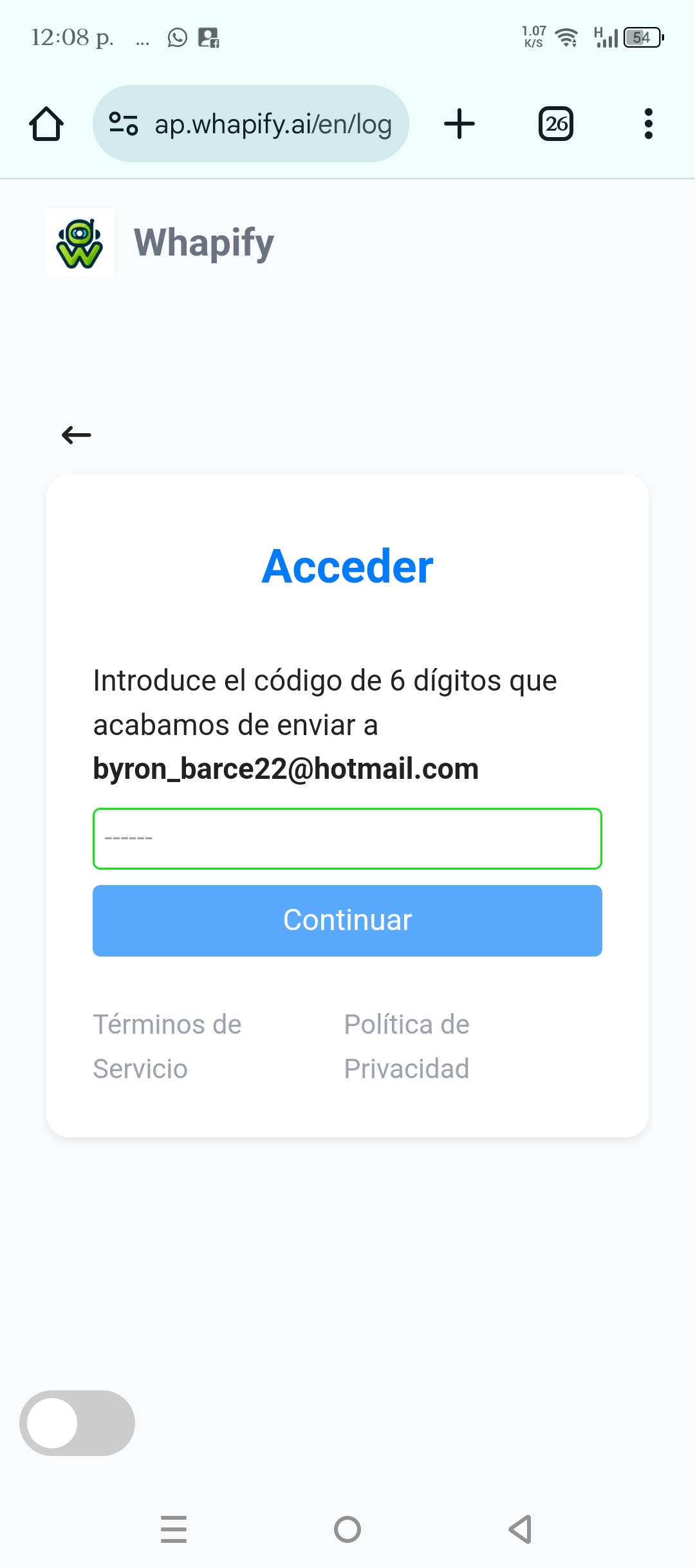Viewport: 695px width, 1568px height.
Task: Open the Chrome three-dot overflow menu
Action: [x=649, y=124]
